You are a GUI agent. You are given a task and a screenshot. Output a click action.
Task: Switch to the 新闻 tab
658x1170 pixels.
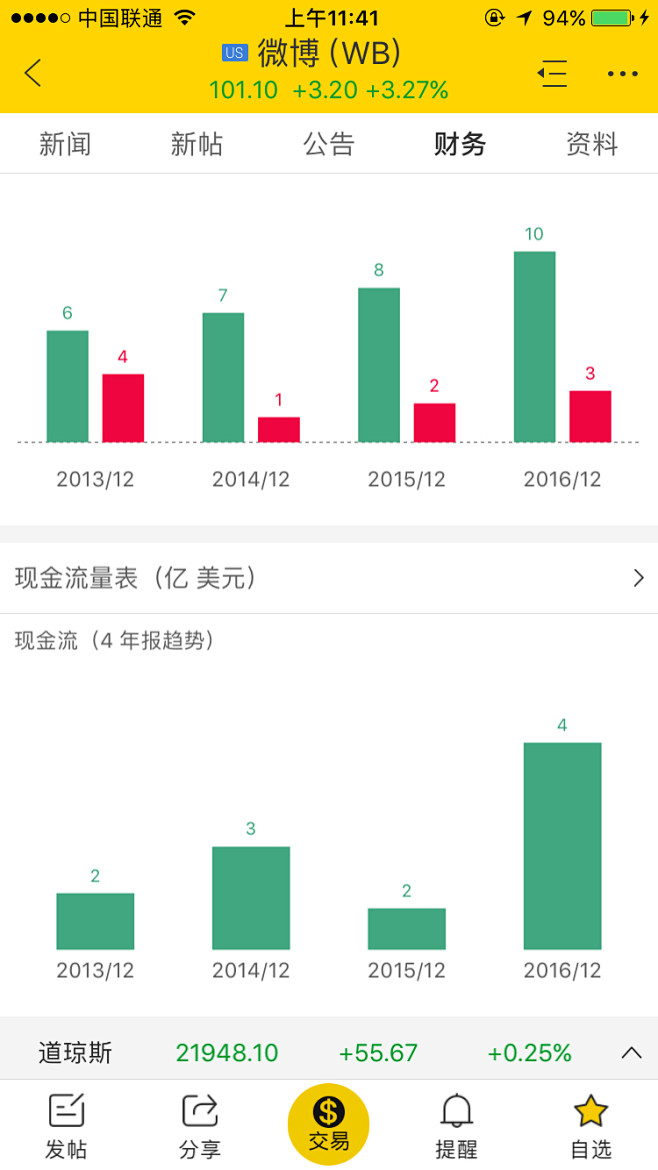click(66, 144)
